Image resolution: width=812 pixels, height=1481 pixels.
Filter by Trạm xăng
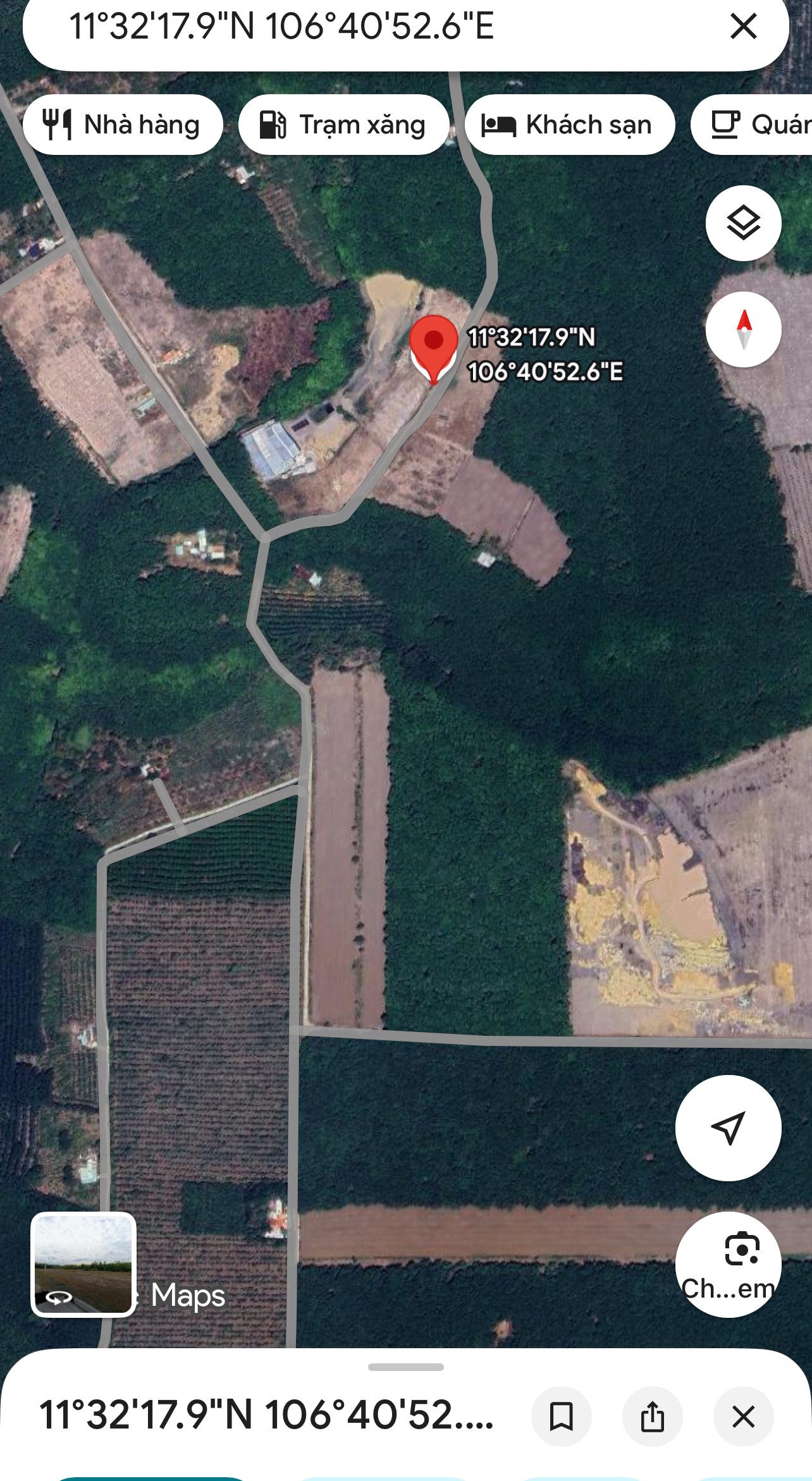[343, 125]
